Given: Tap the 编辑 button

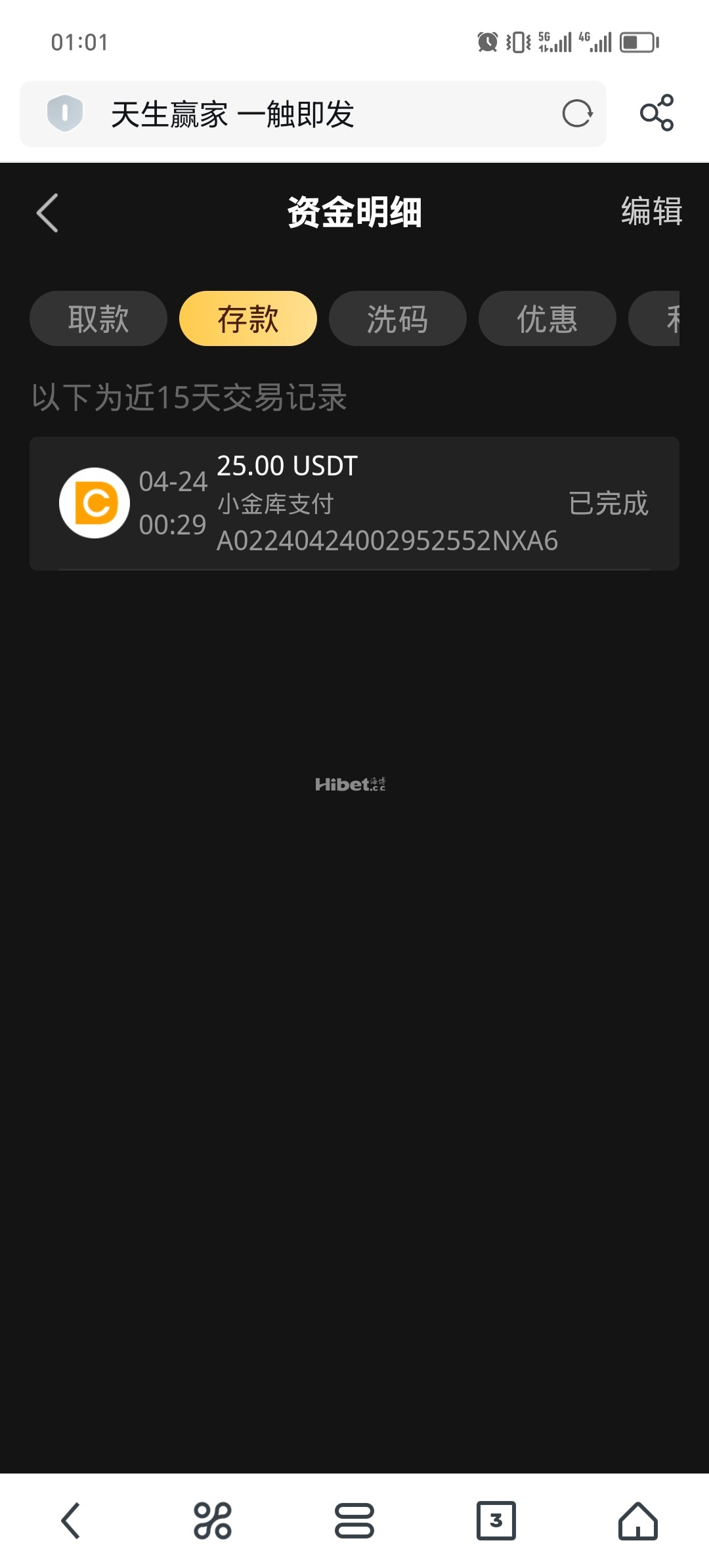Looking at the screenshot, I should pyautogui.click(x=651, y=211).
